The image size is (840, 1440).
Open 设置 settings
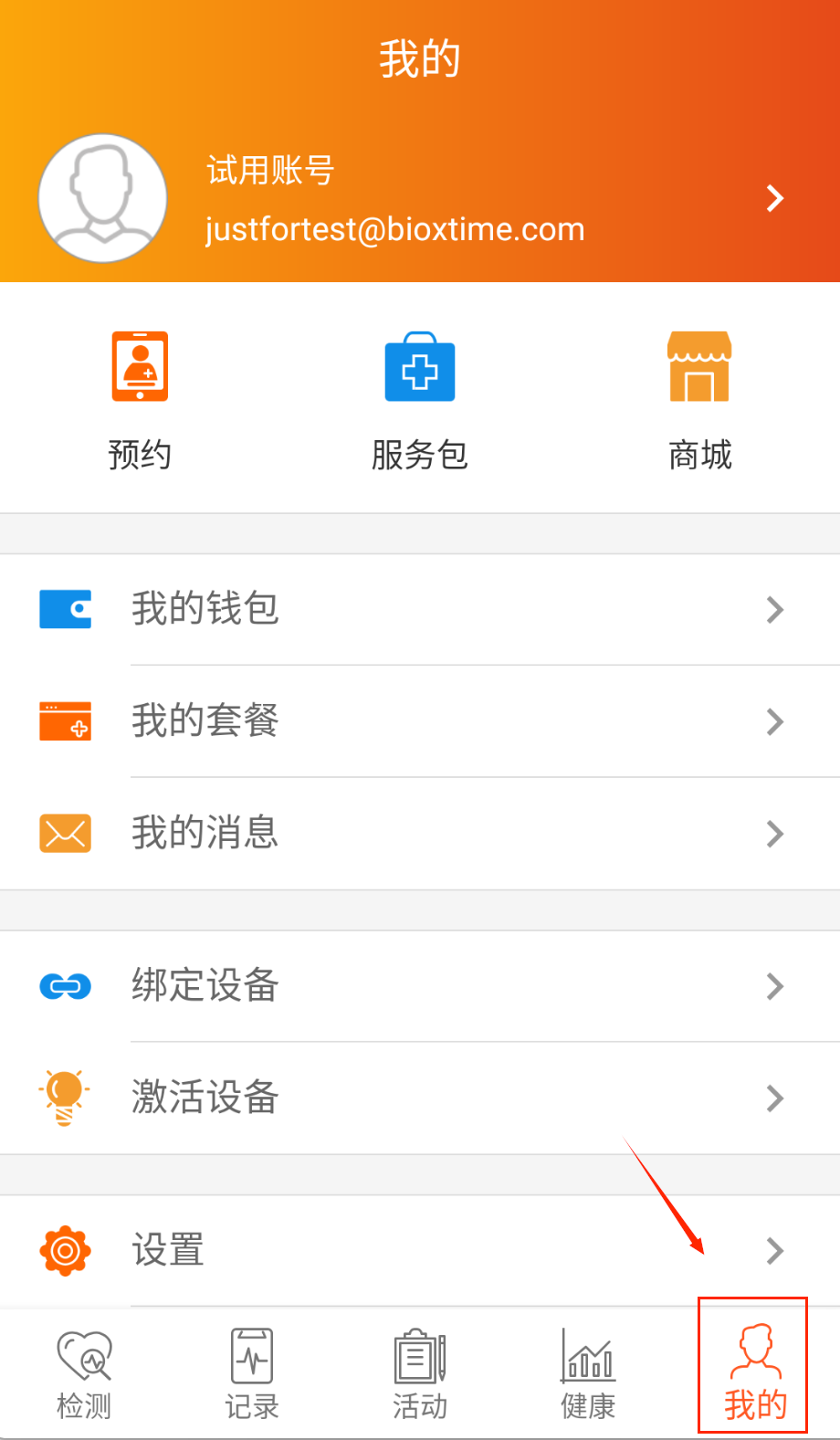point(420,1250)
